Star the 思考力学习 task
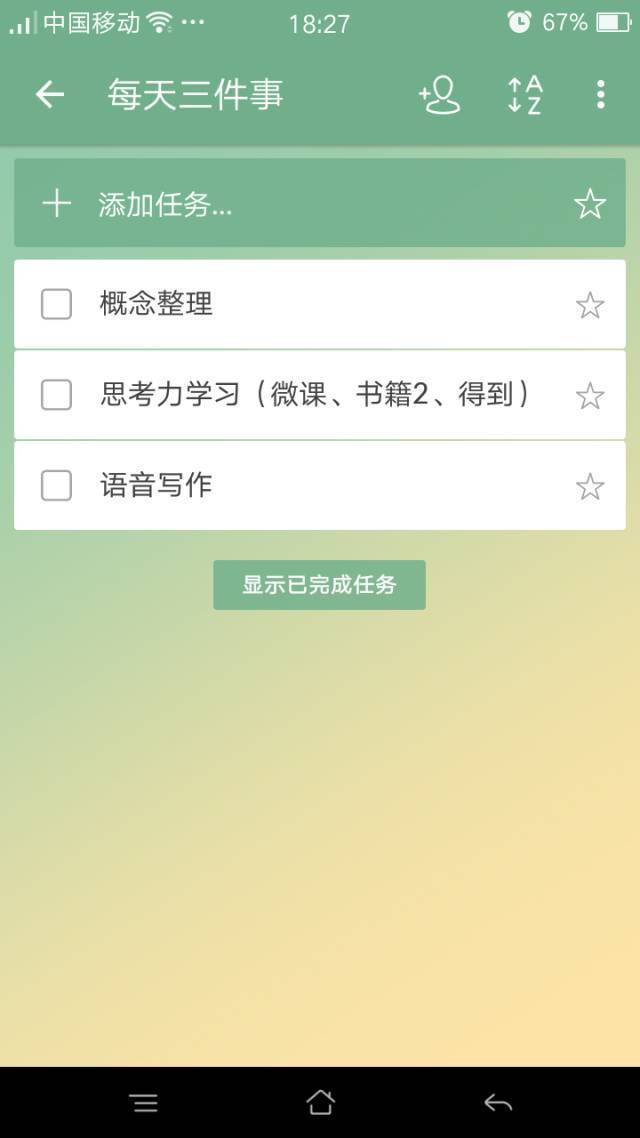 click(590, 396)
